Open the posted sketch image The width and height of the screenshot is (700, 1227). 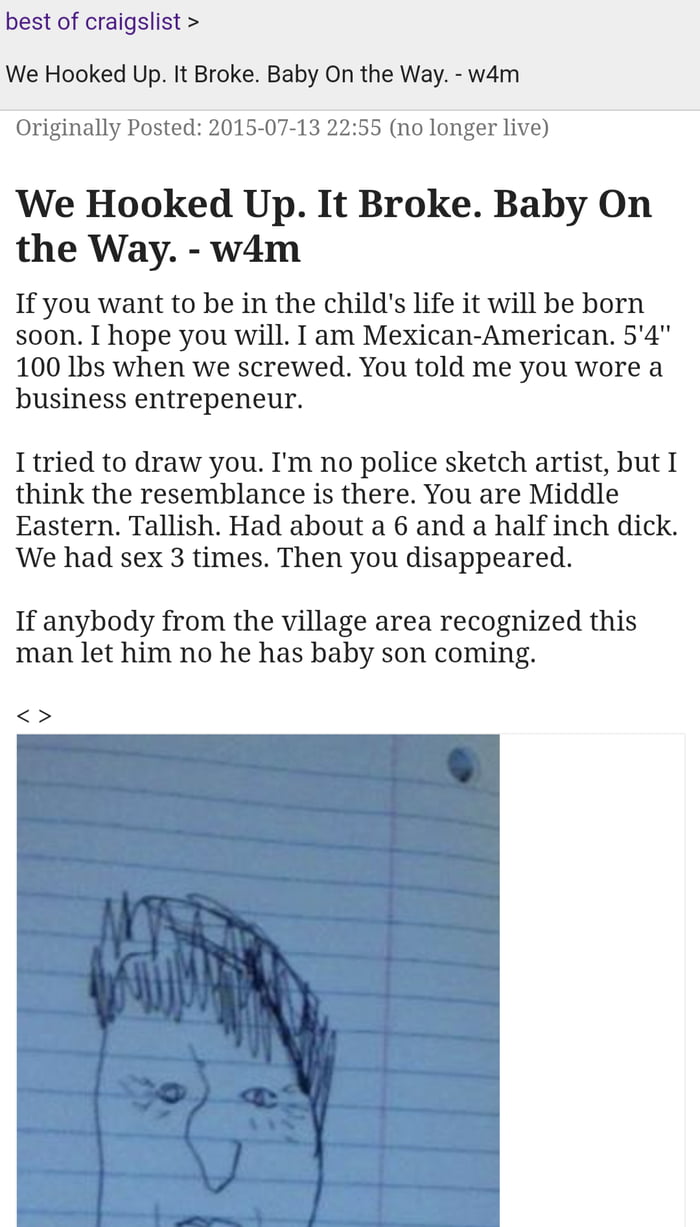(258, 980)
